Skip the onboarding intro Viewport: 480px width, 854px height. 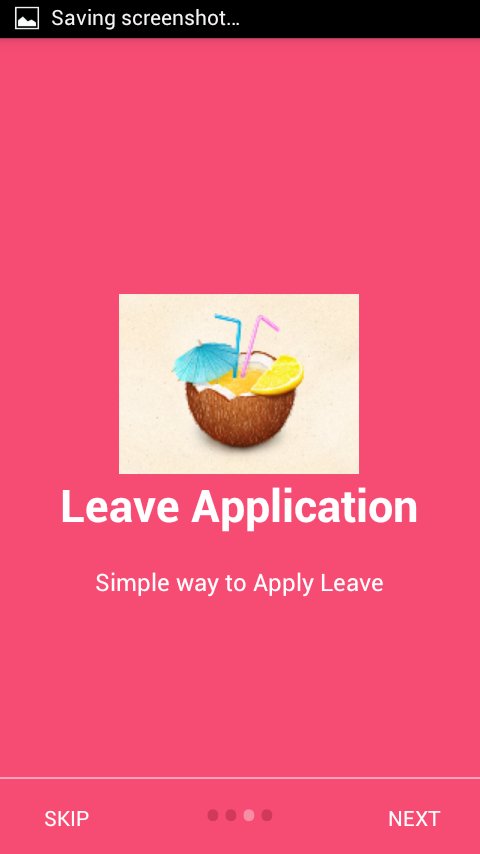[66, 819]
